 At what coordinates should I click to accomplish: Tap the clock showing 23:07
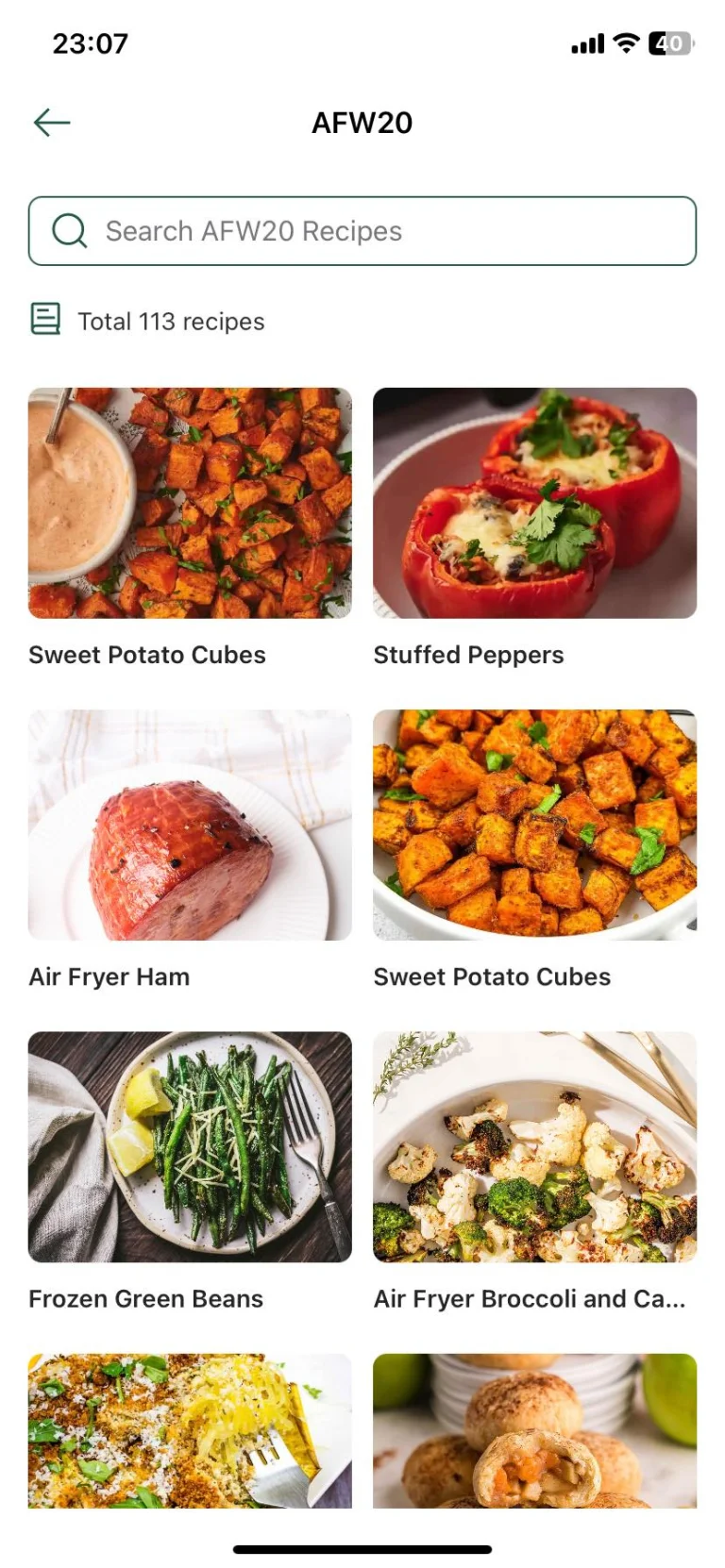[x=90, y=42]
